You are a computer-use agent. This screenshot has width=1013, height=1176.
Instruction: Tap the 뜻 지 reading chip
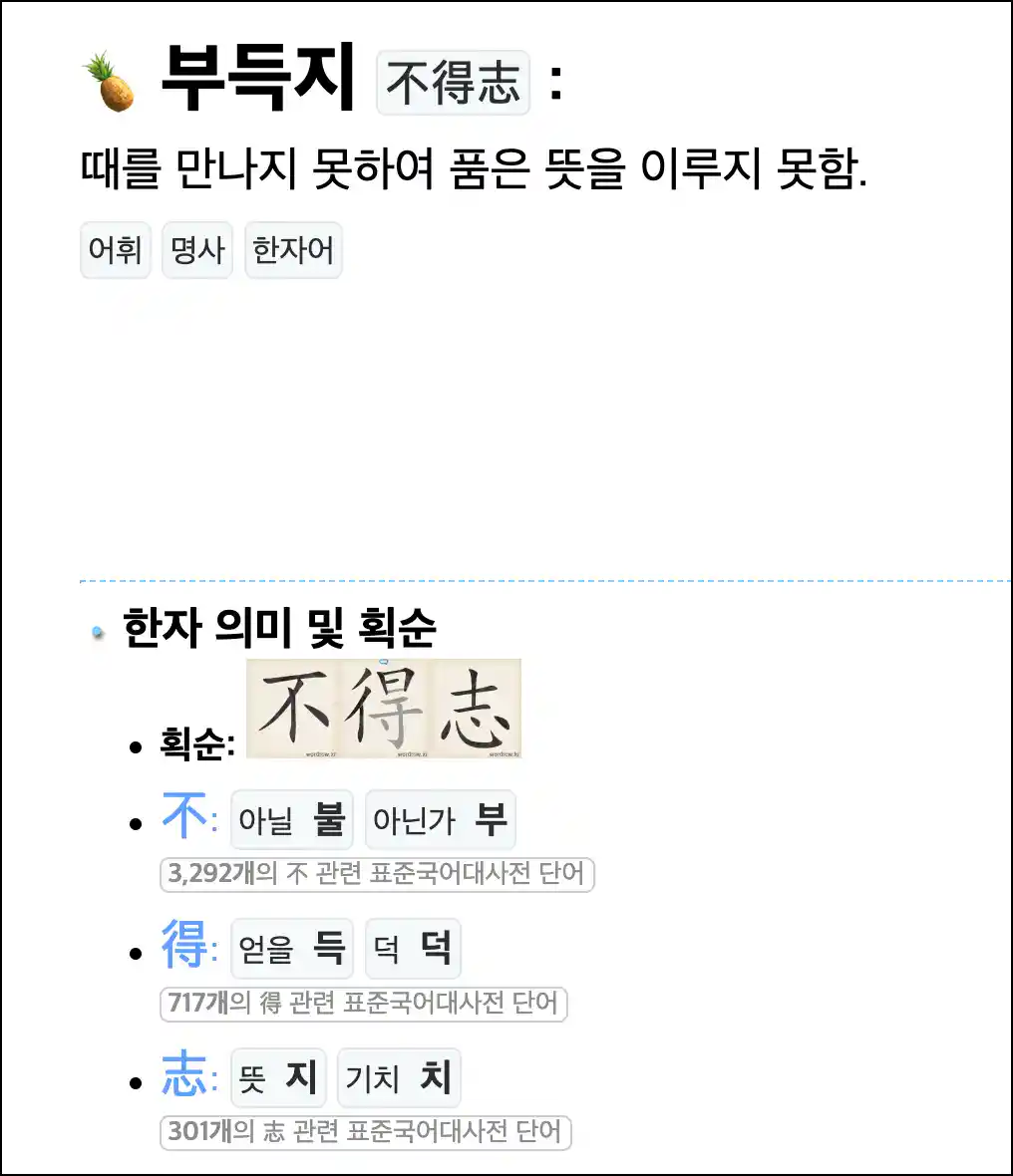(278, 1077)
